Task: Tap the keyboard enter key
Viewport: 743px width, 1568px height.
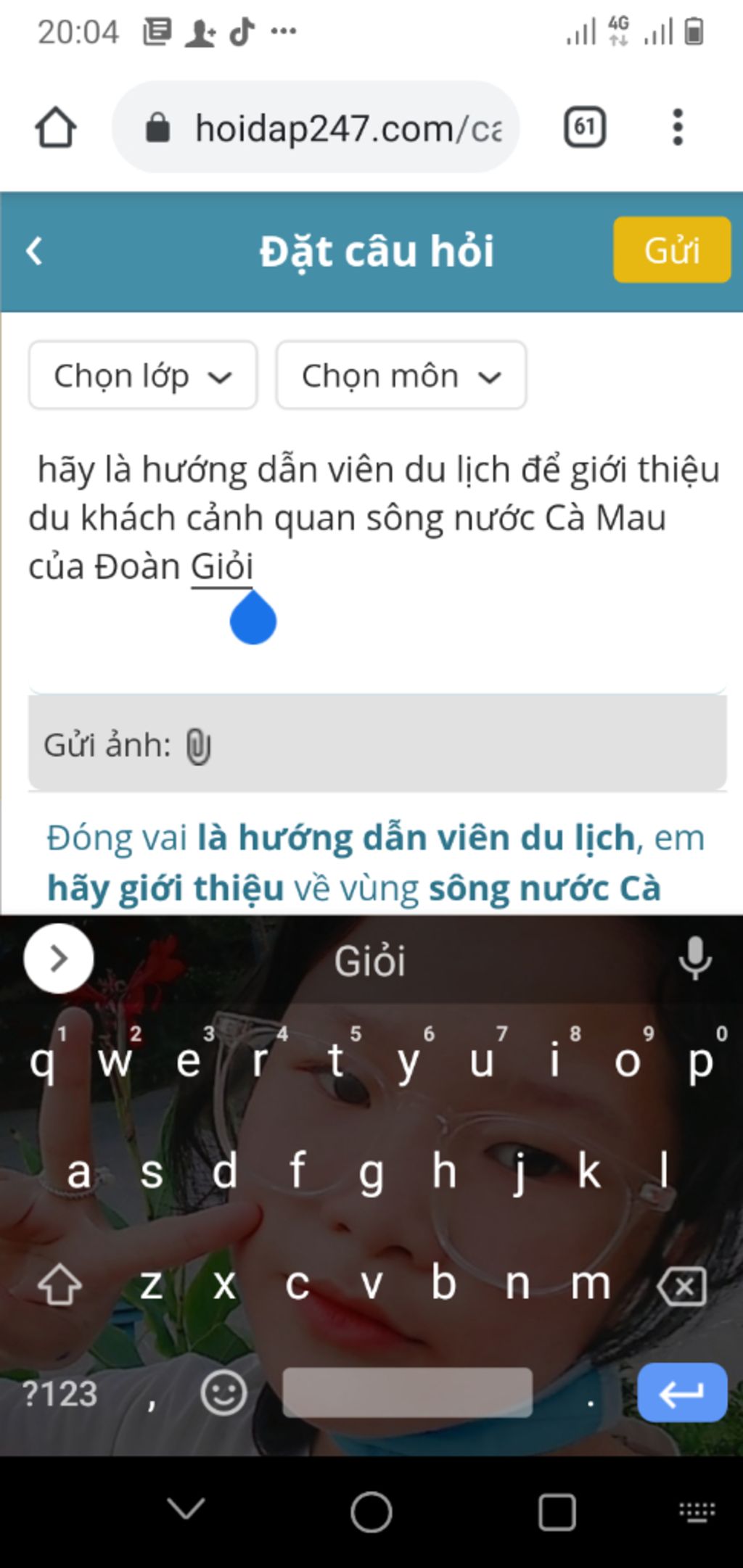Action: pyautogui.click(x=681, y=1392)
